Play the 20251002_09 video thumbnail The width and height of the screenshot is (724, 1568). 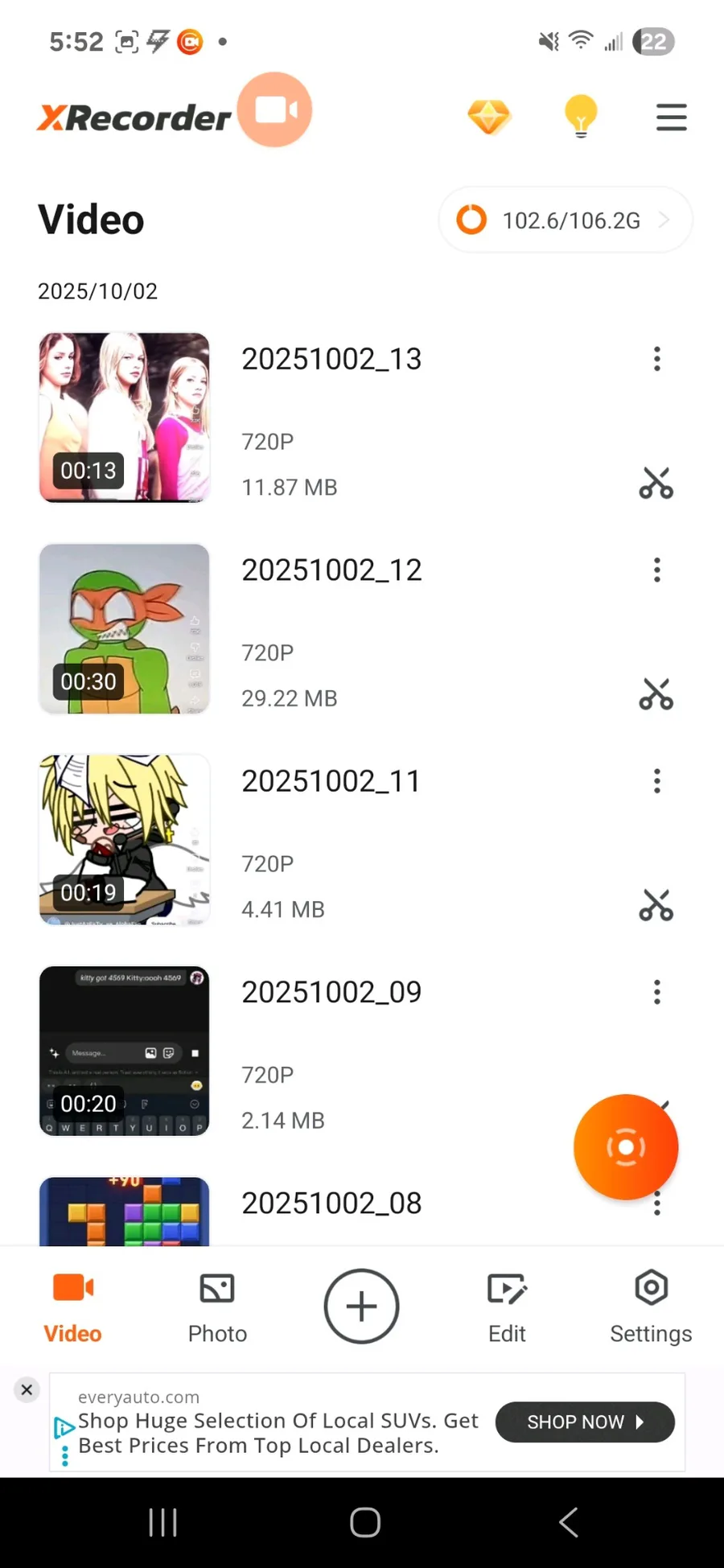tap(125, 1051)
